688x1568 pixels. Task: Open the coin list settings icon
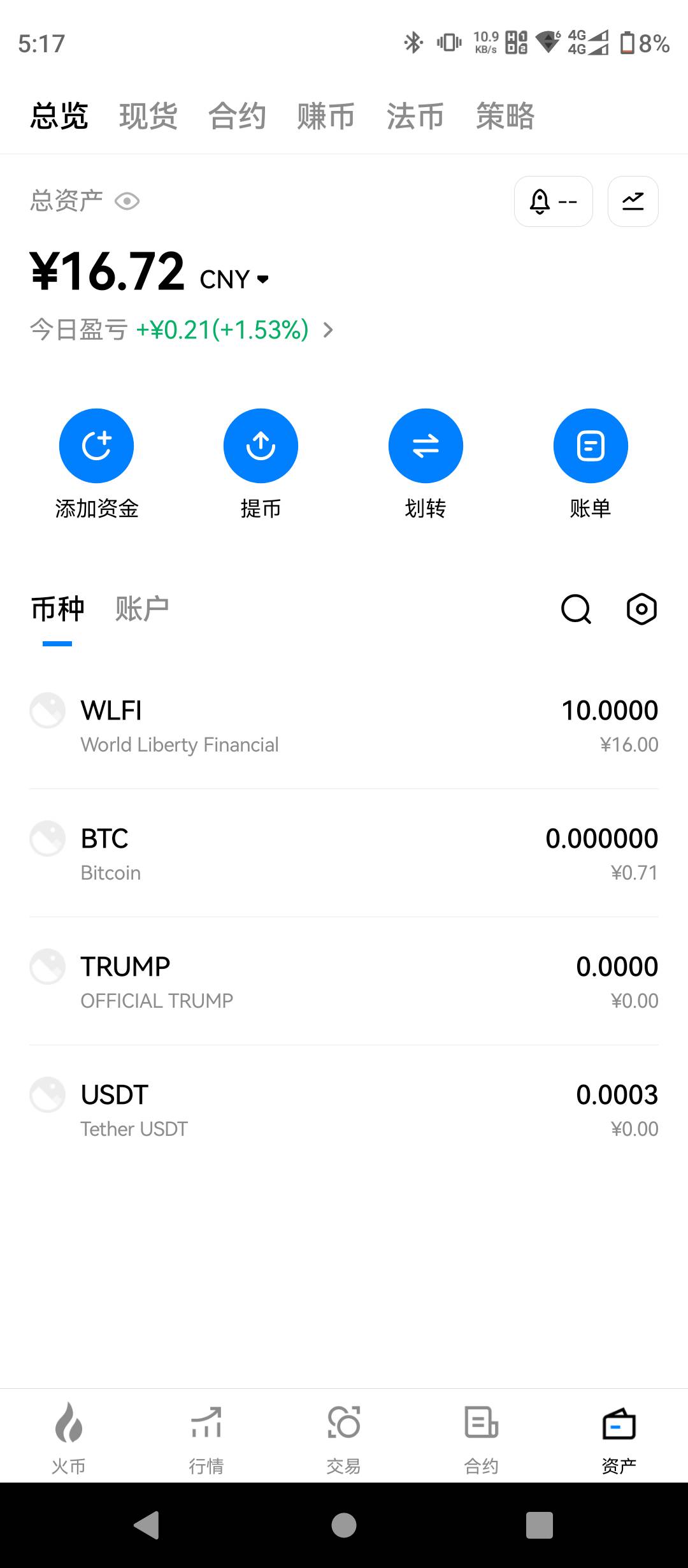[x=641, y=609]
